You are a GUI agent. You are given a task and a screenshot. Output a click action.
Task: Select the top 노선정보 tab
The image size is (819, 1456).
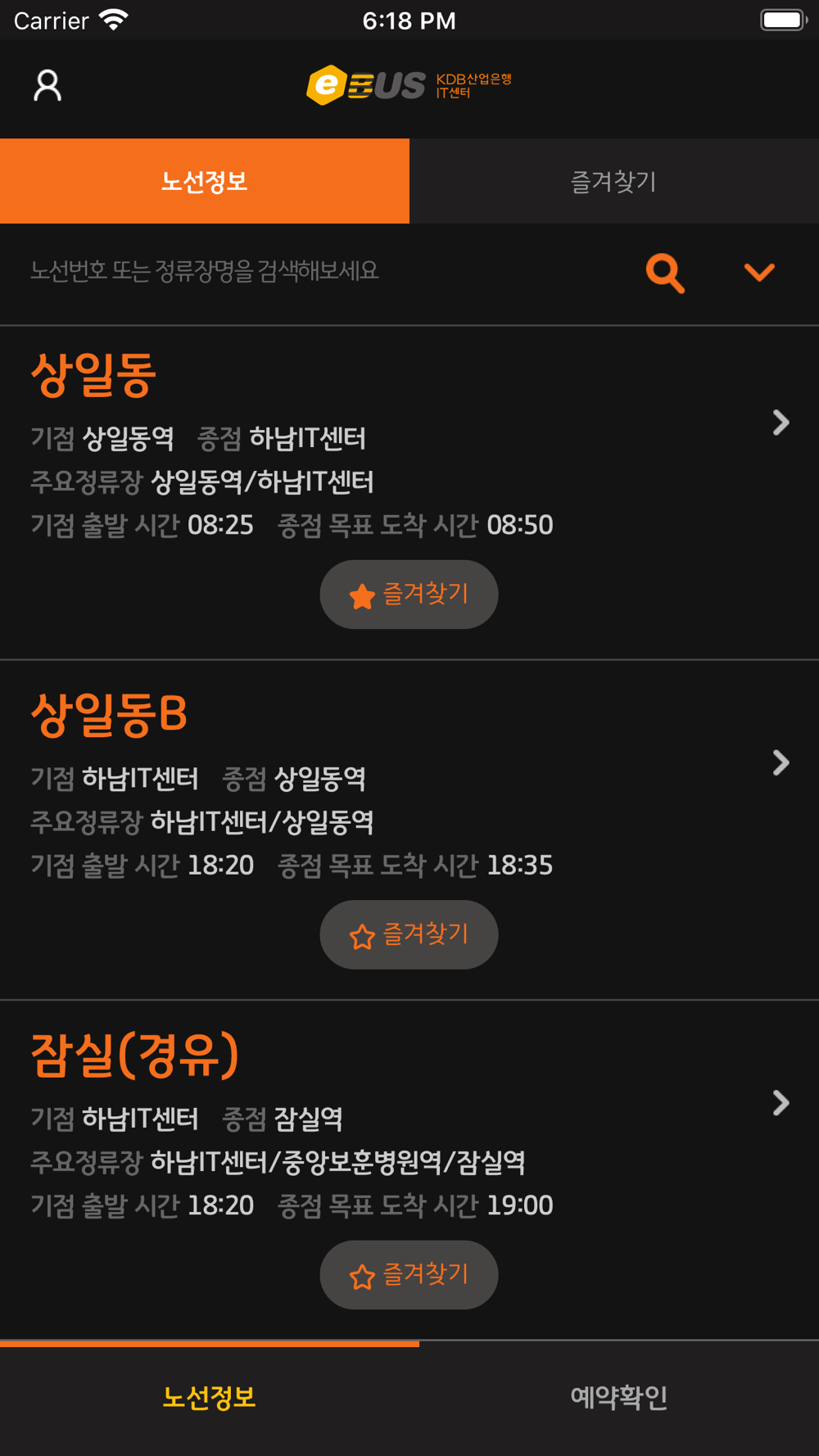pyautogui.click(x=205, y=181)
